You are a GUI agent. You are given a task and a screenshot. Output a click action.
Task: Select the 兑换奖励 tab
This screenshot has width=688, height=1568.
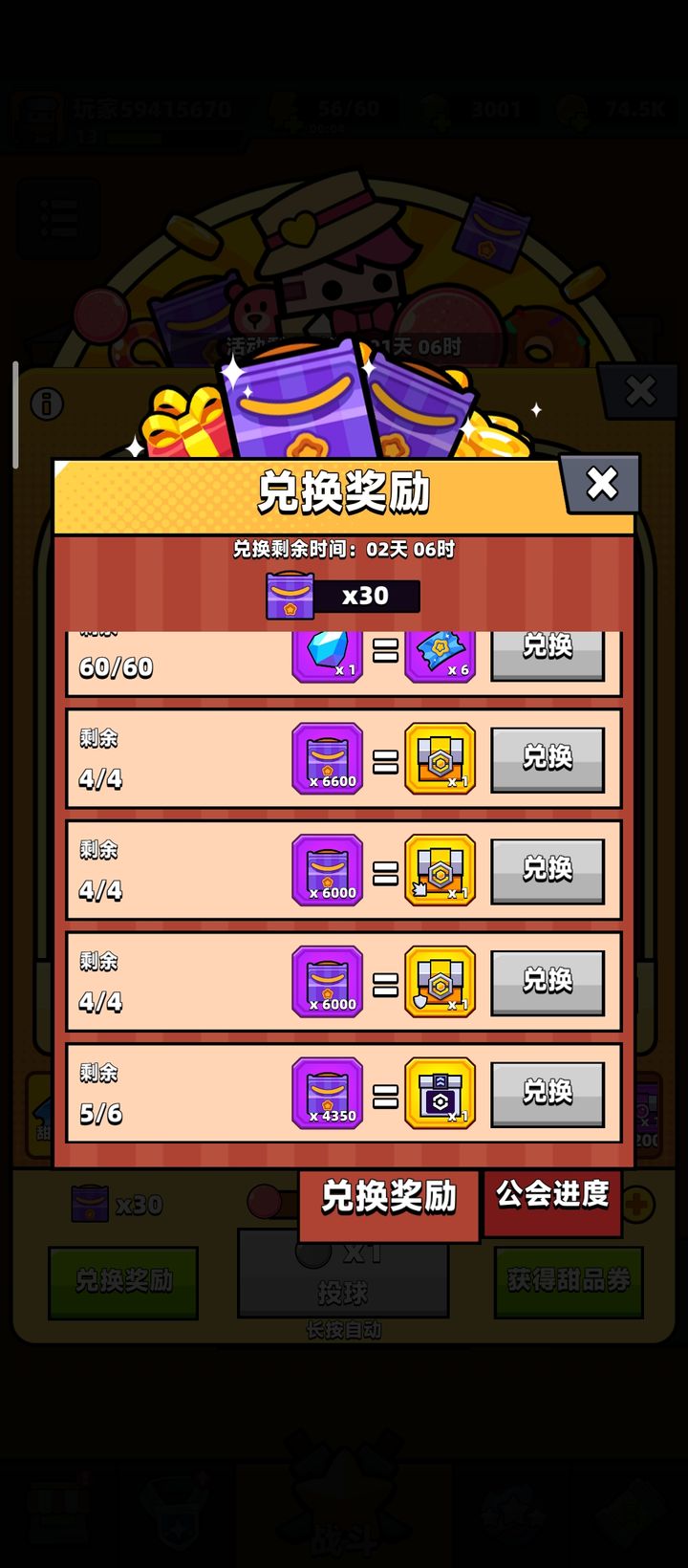pyautogui.click(x=388, y=1198)
